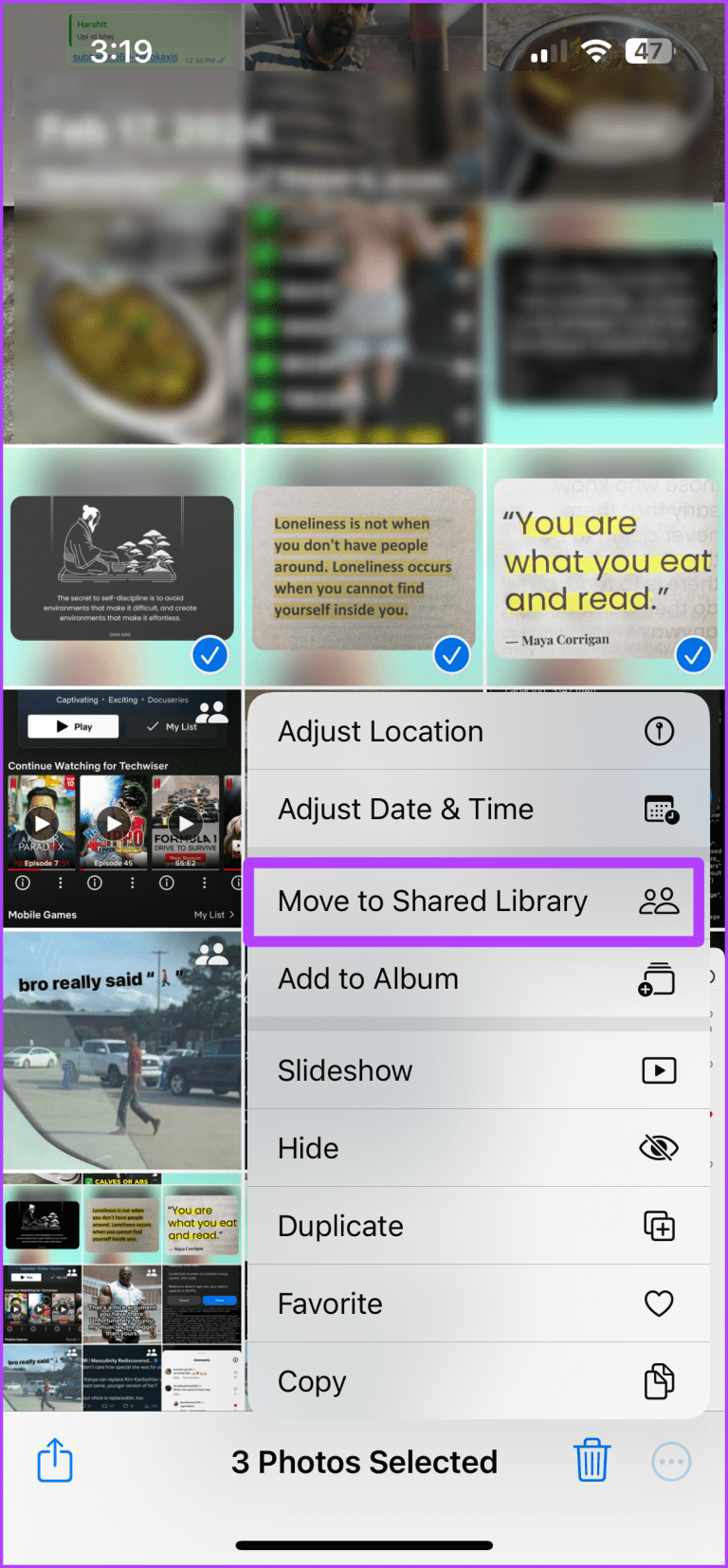Tap the heart icon beside Favorite

pos(659,1303)
